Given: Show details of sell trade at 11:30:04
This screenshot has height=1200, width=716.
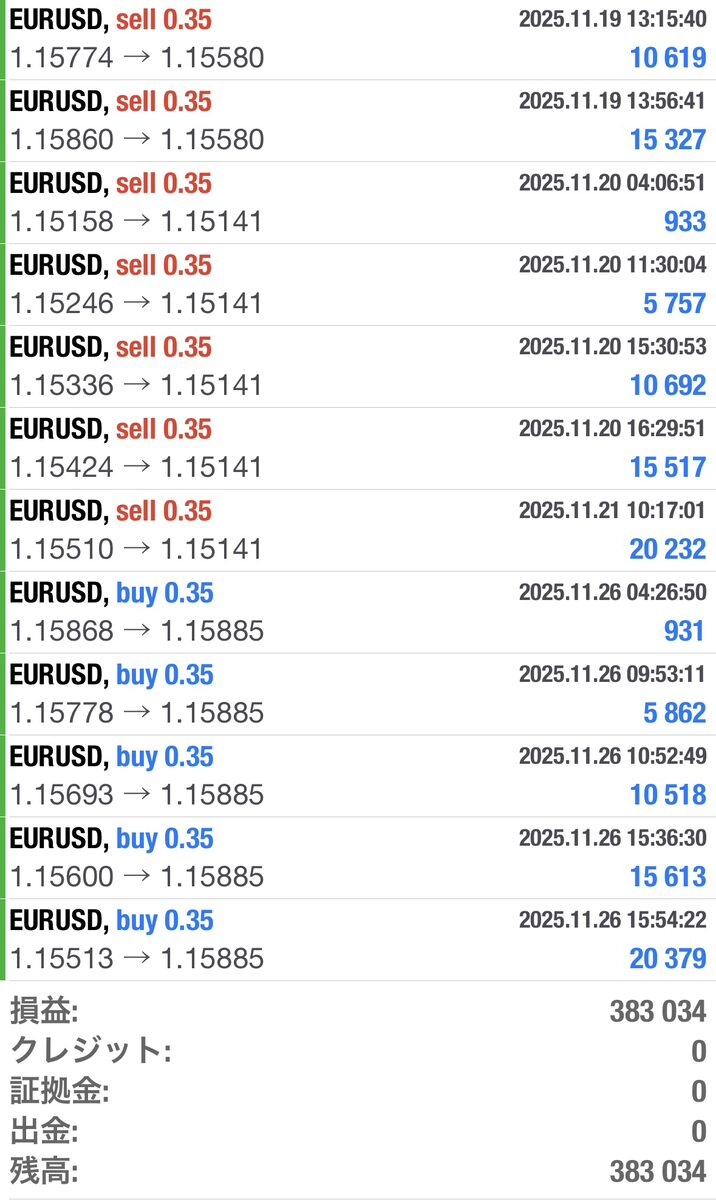Looking at the screenshot, I should [x=358, y=285].
